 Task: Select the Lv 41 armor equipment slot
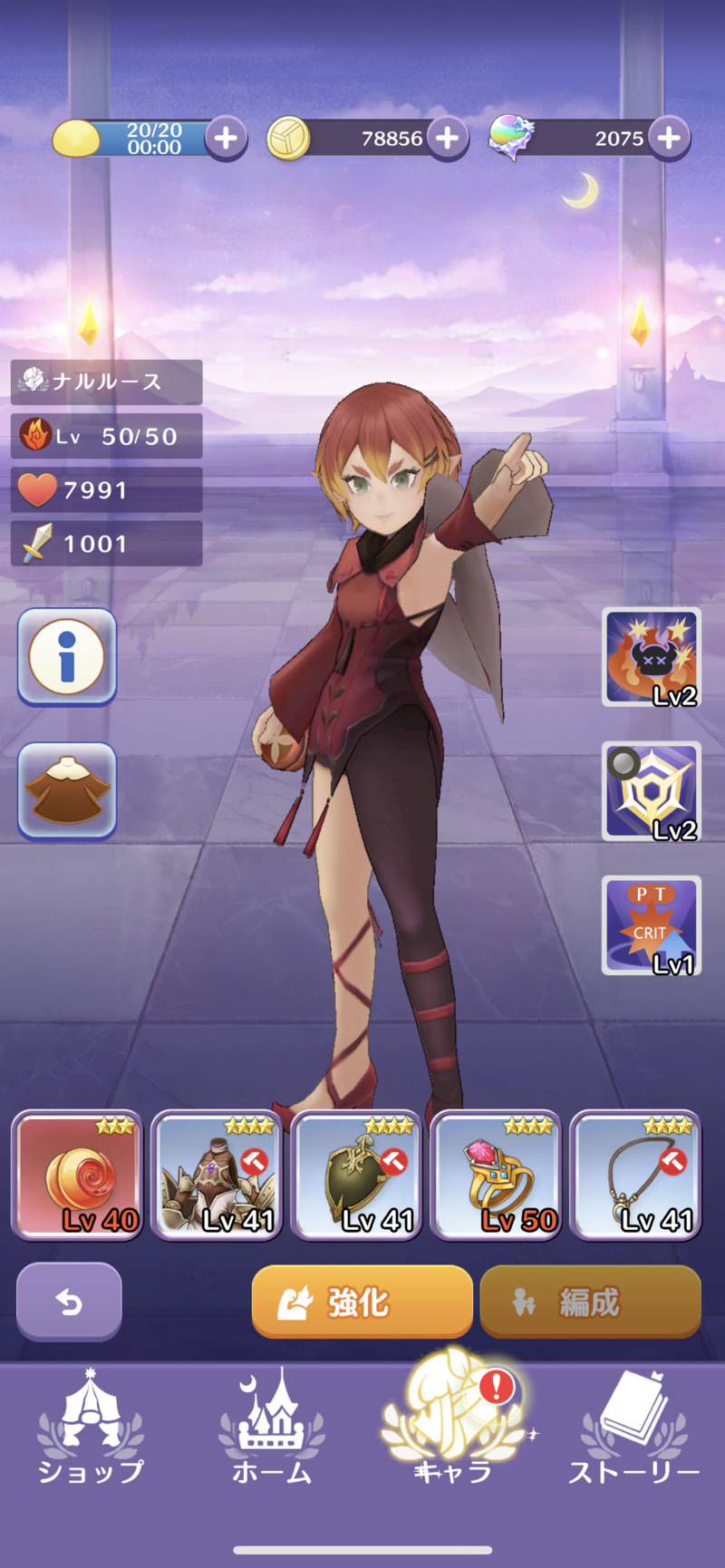coord(217,1175)
